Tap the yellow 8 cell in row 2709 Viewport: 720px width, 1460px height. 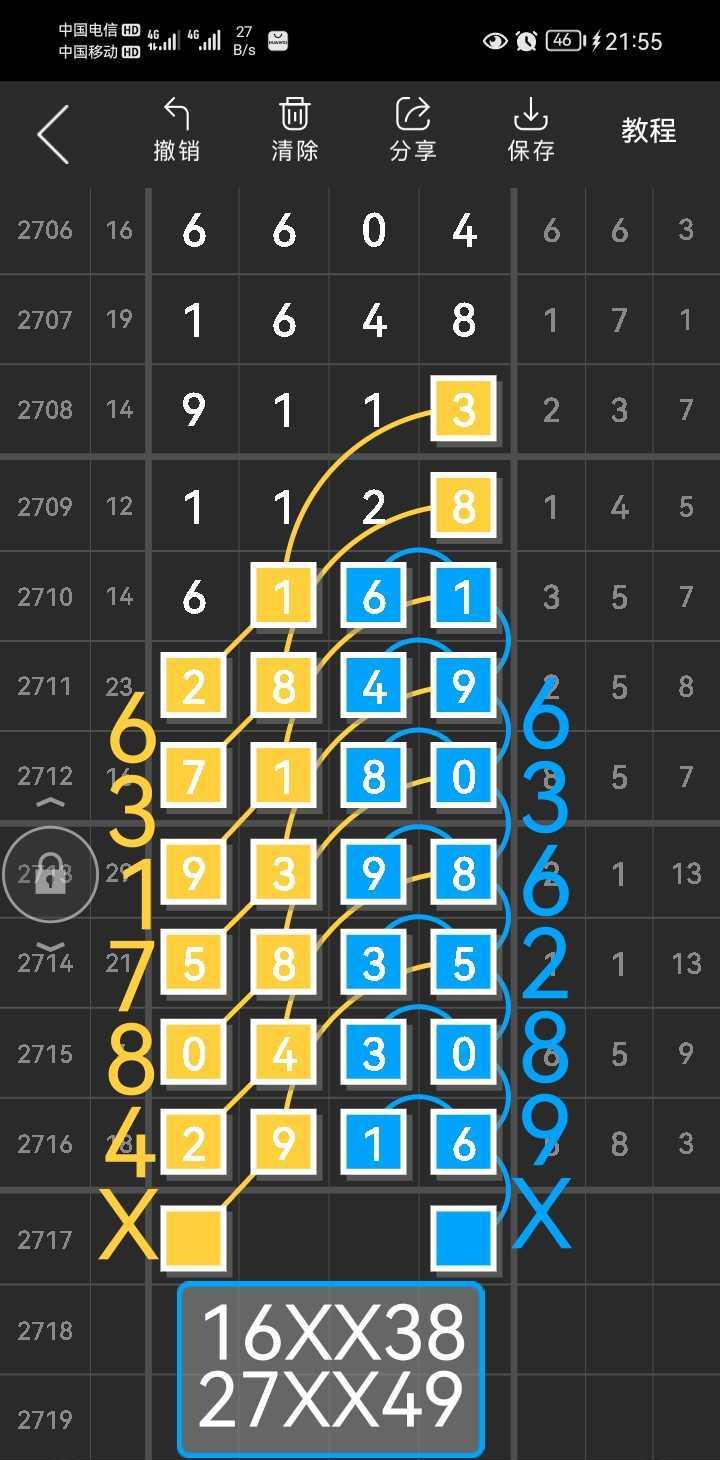coord(464,506)
